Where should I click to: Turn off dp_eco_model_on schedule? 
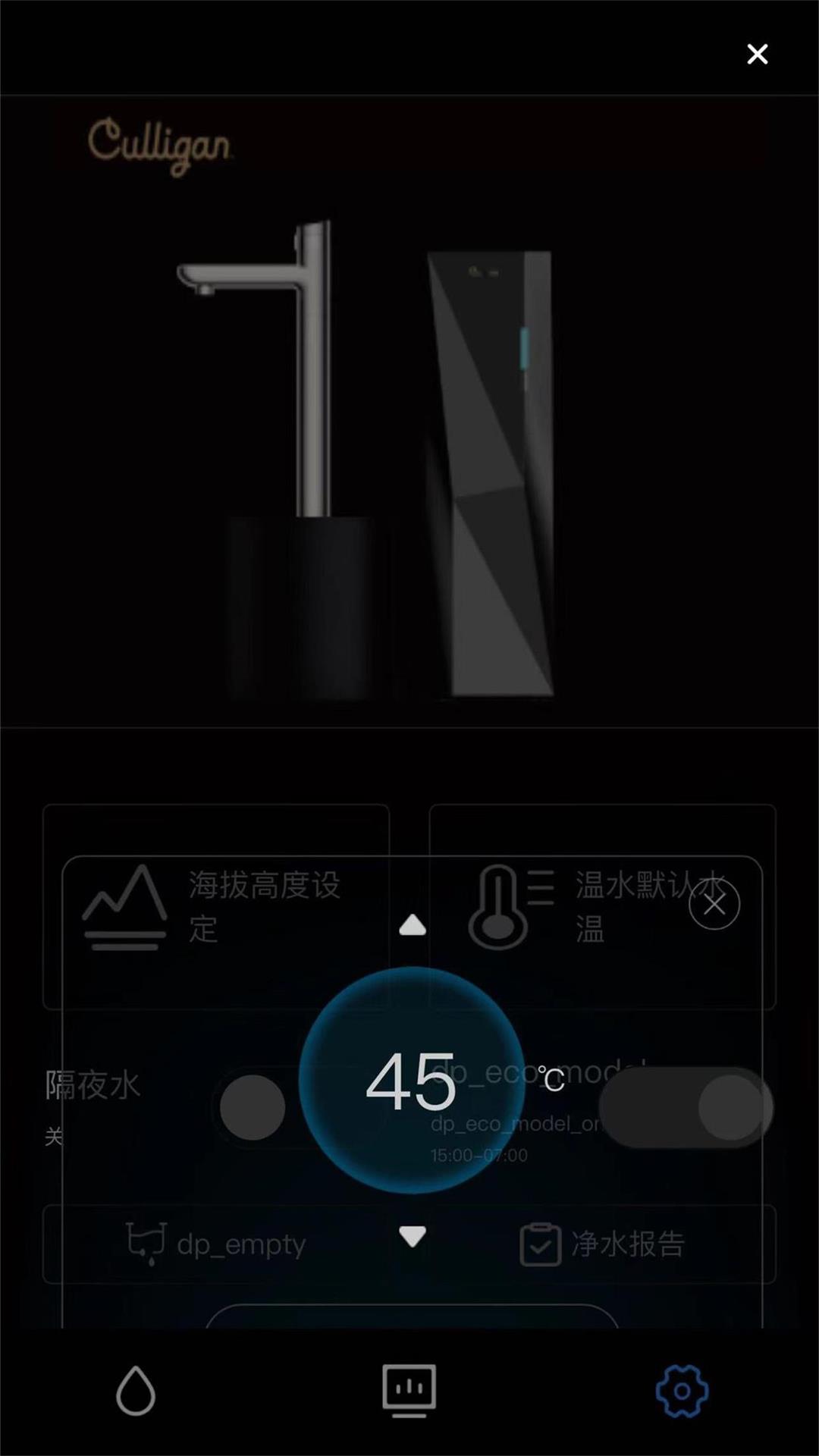click(682, 1107)
